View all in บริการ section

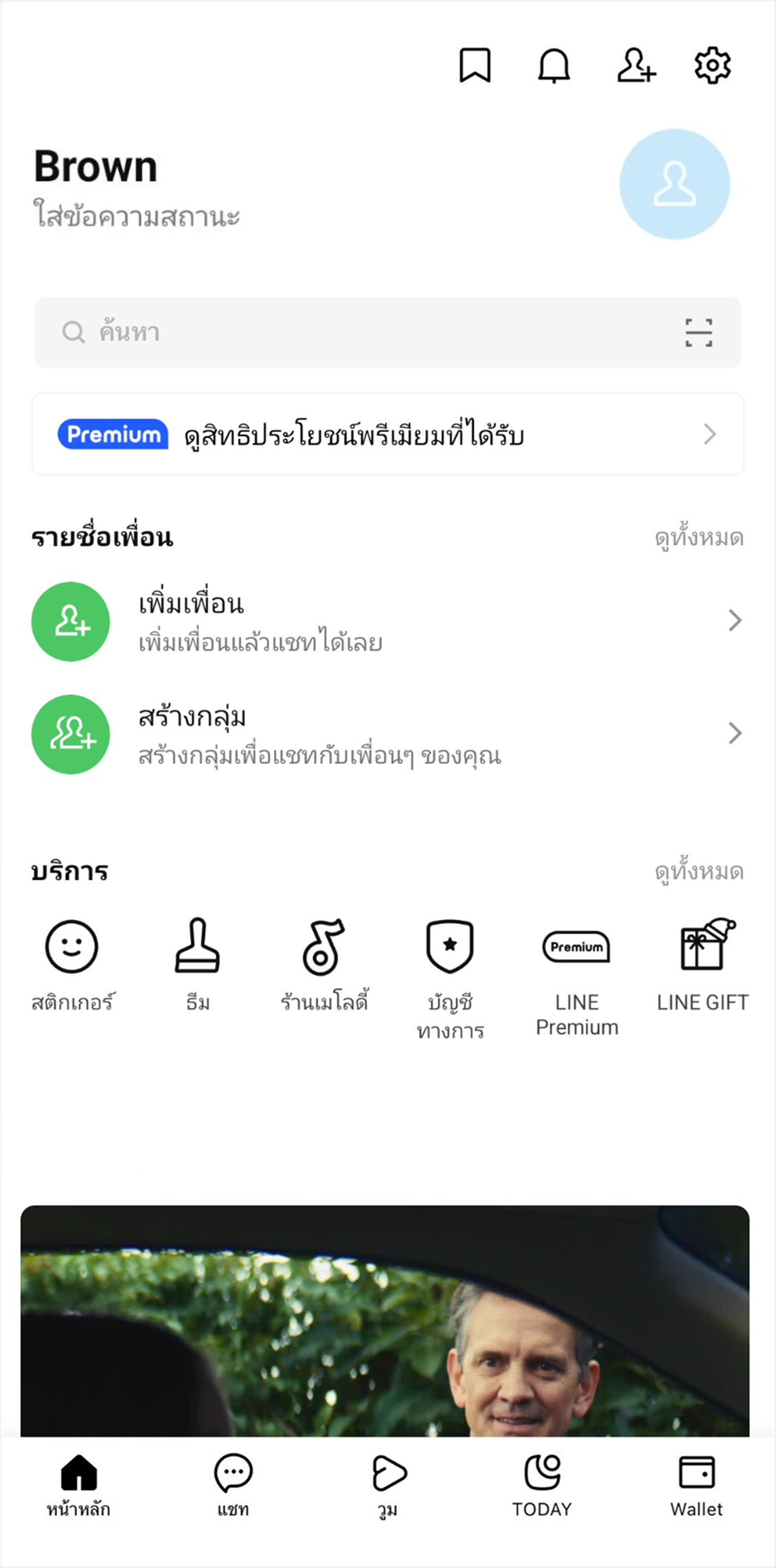pyautogui.click(x=698, y=871)
